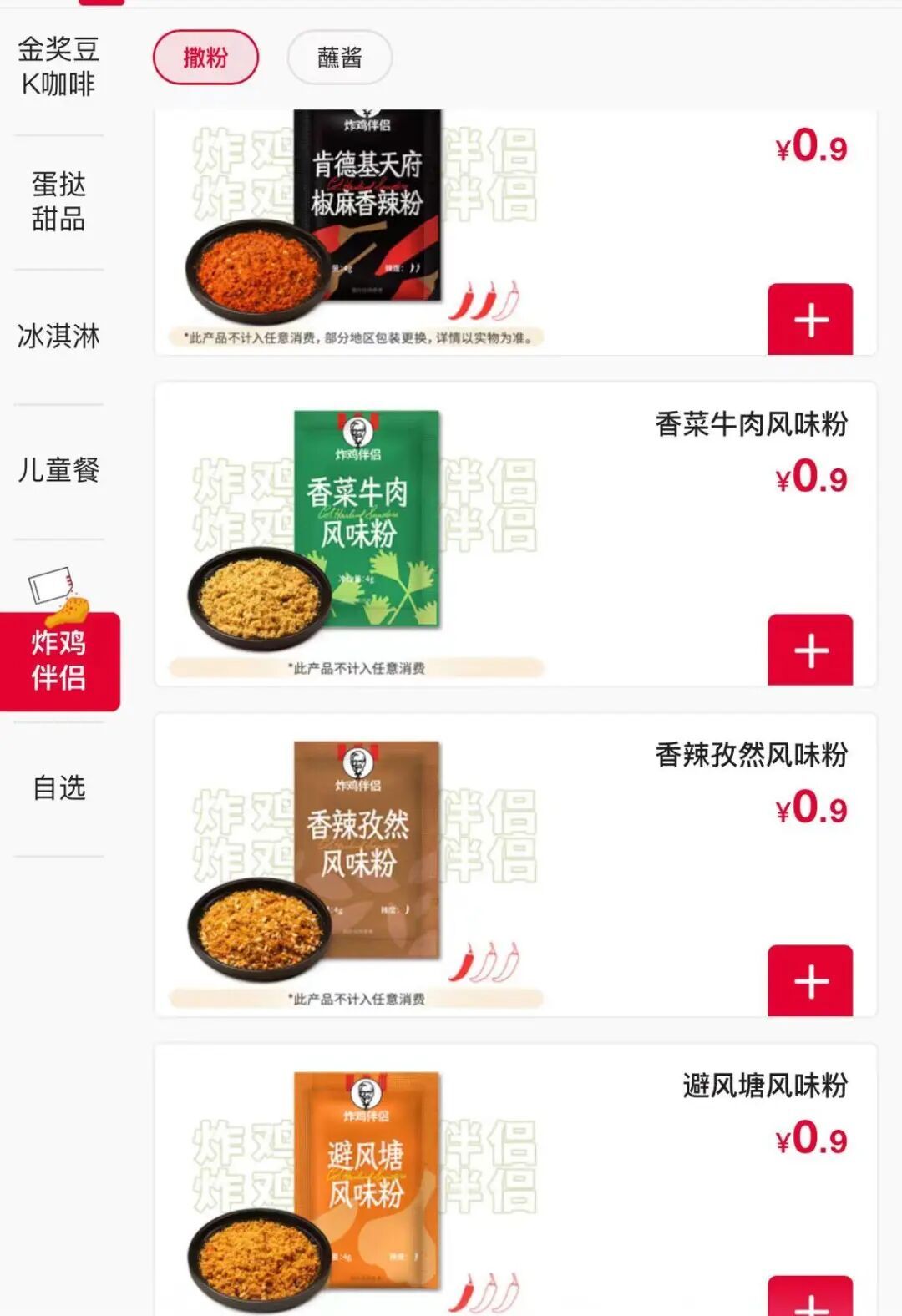Viewport: 902px width, 1316px height.
Task: Open the 自选 category
Action: [58, 787]
